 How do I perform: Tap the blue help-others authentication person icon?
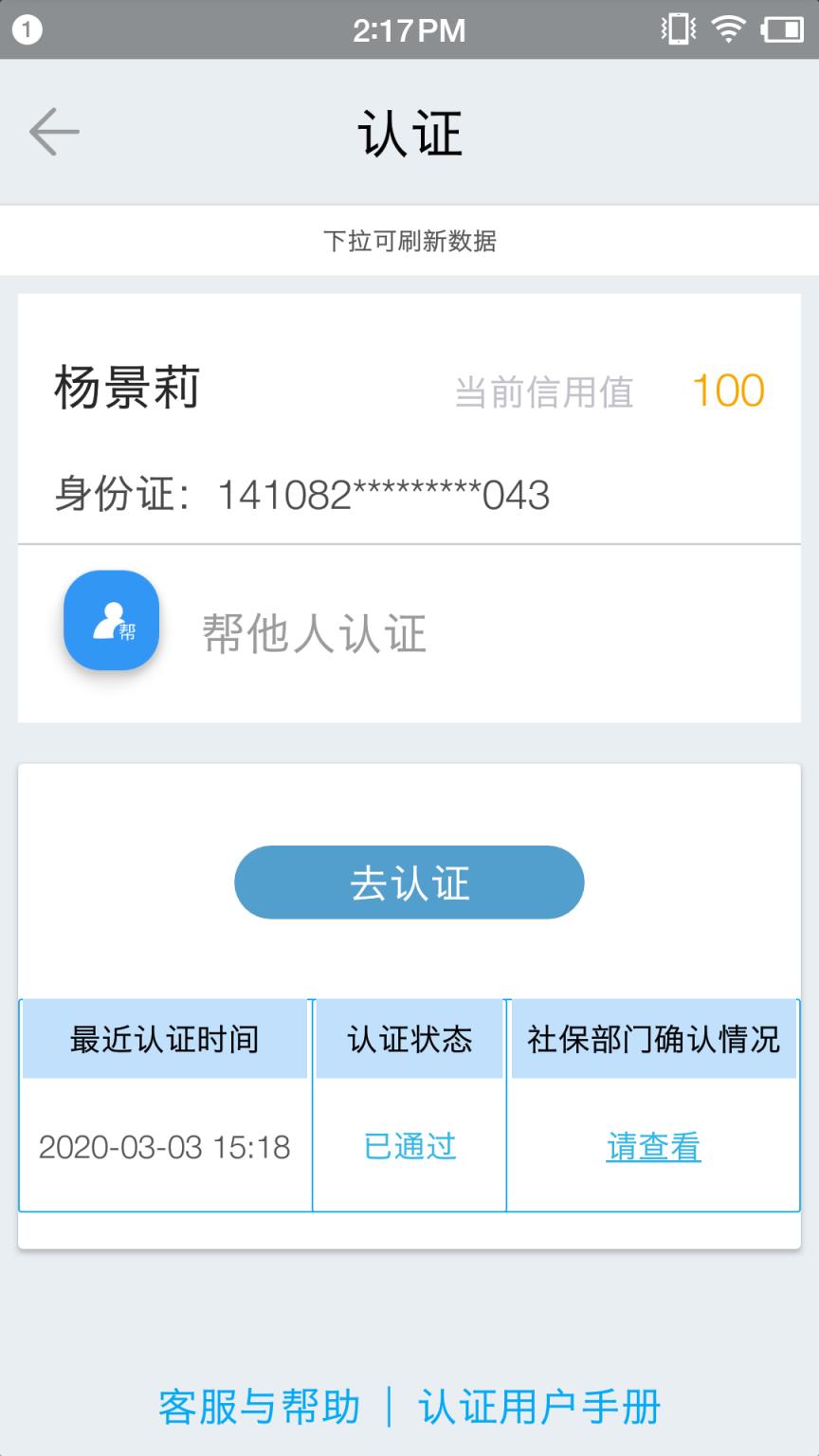coord(111,621)
